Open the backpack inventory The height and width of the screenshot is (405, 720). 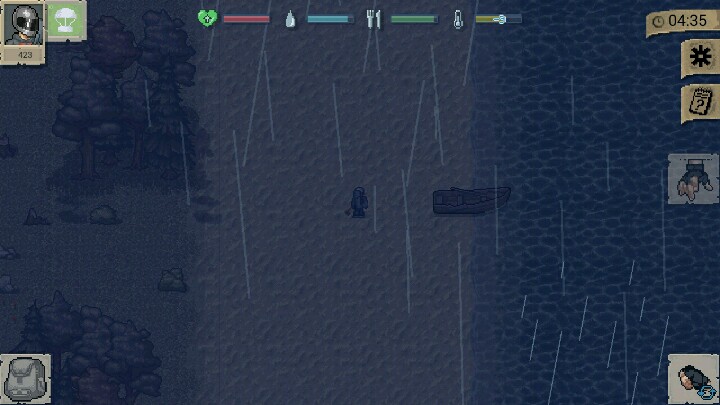pyautogui.click(x=25, y=379)
